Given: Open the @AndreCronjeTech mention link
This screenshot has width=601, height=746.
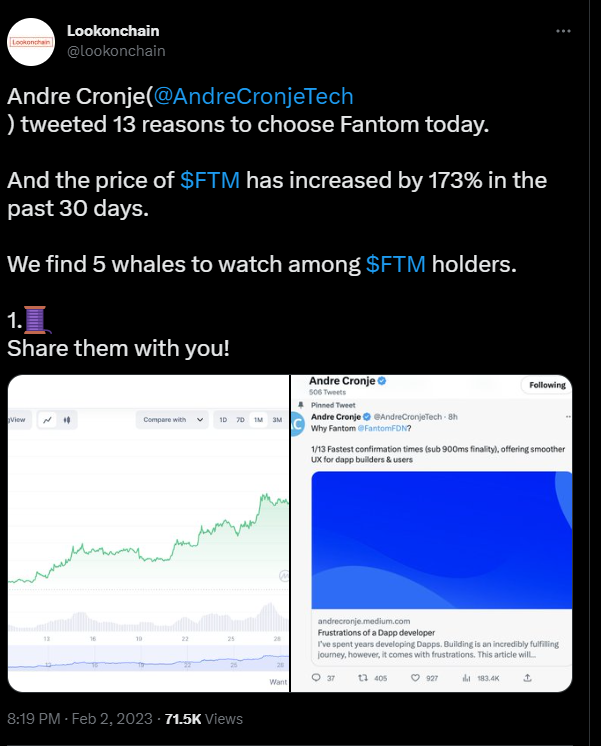Looking at the screenshot, I should pyautogui.click(x=251, y=97).
